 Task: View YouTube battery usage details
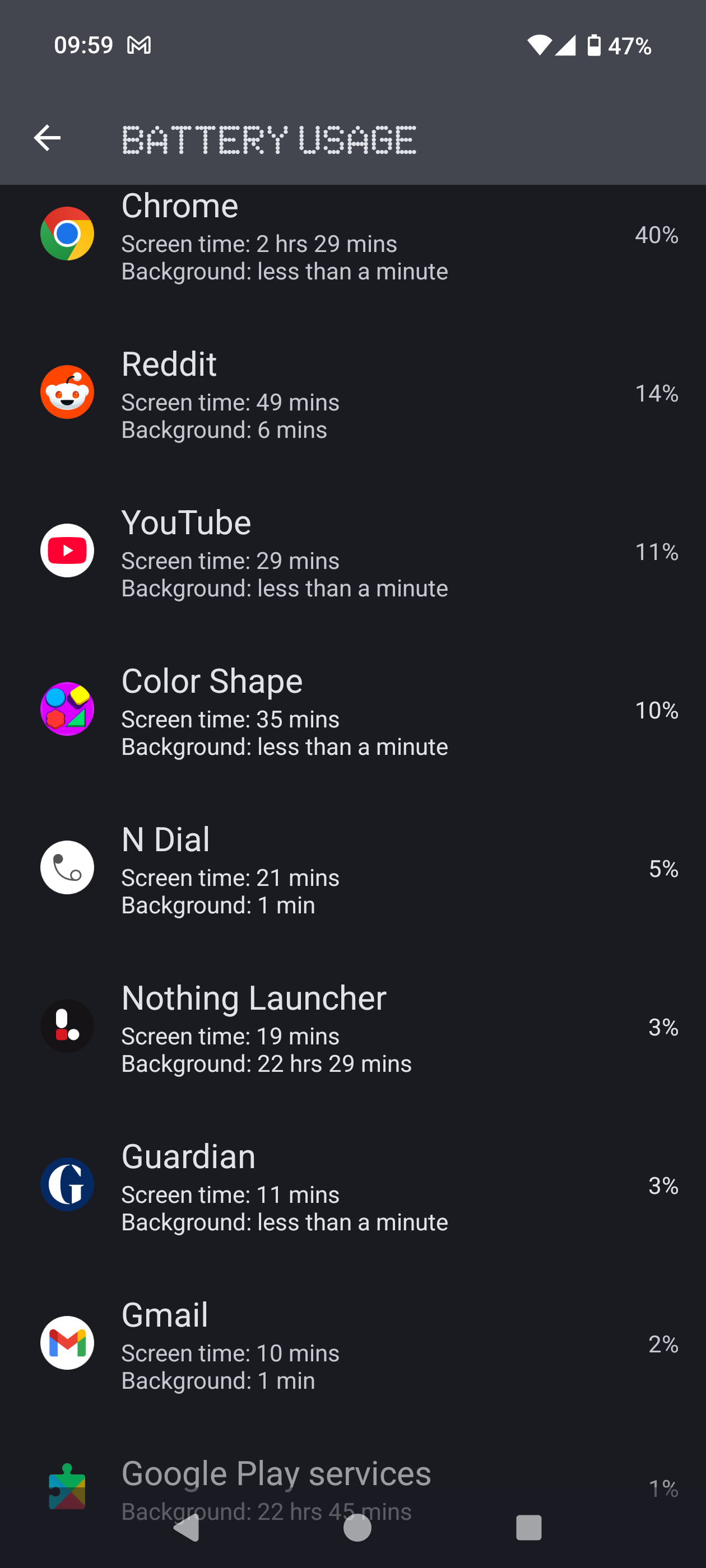pos(352,552)
